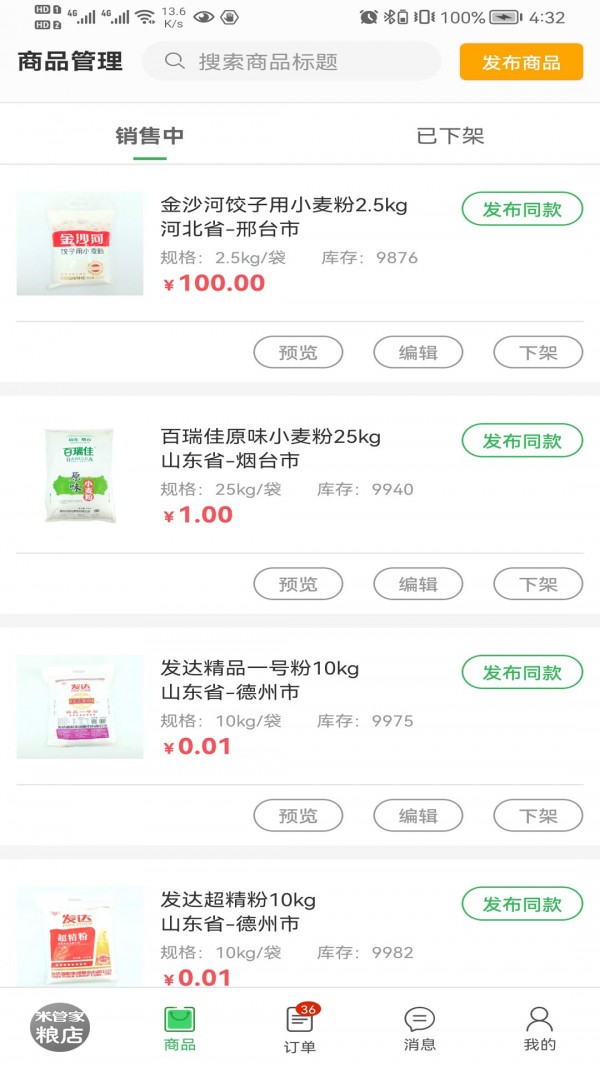Edit the 发达精品一号粉 listing

[x=418, y=815]
